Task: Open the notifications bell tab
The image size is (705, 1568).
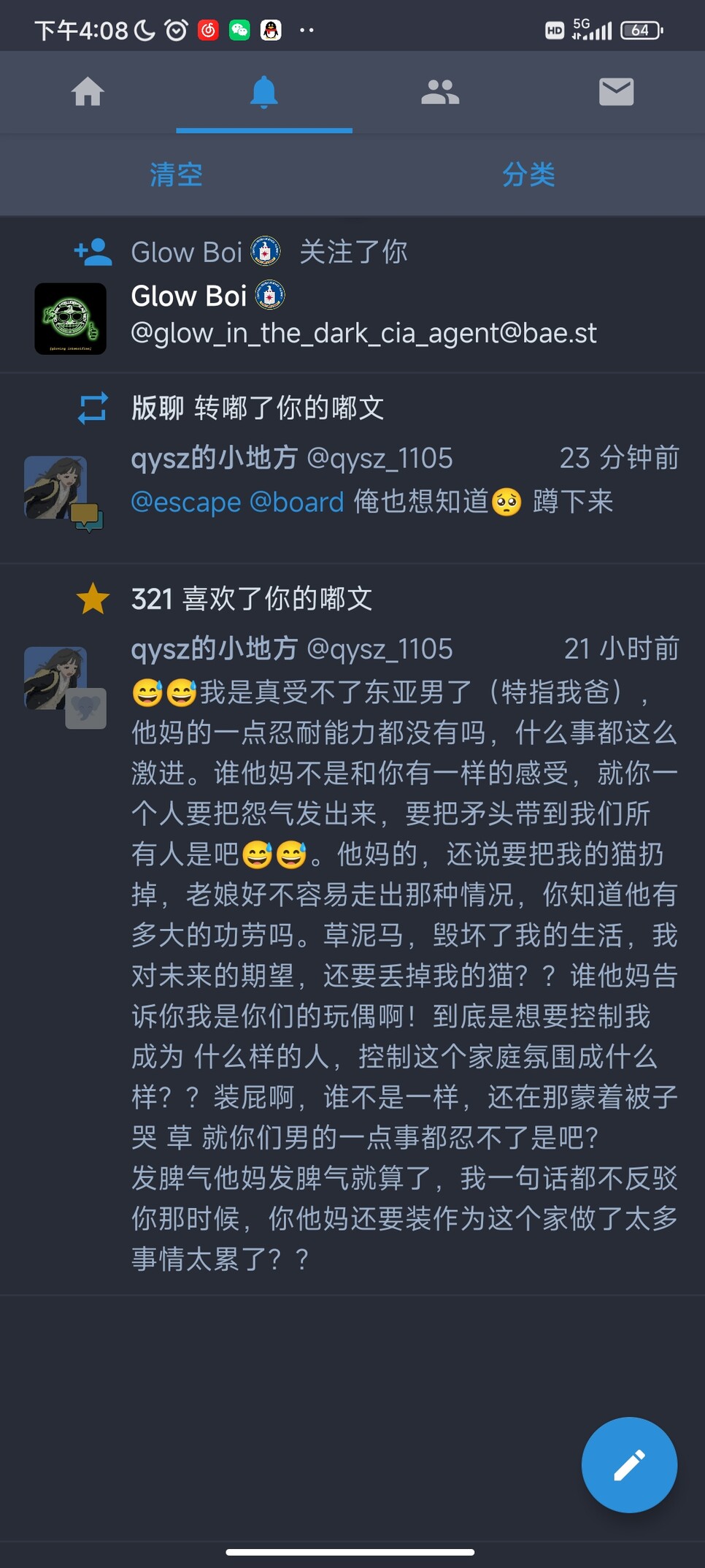Action: [264, 93]
